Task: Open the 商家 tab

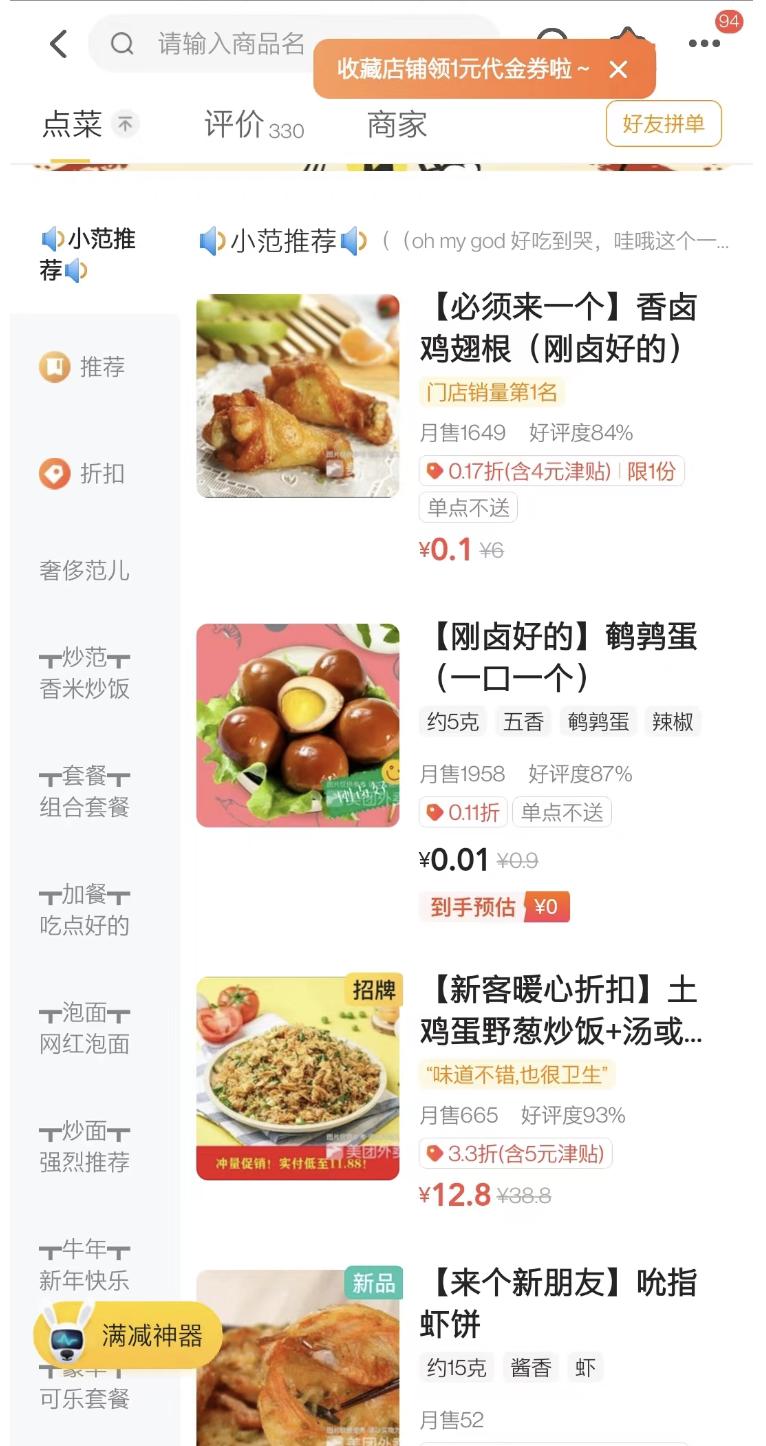Action: coord(398,124)
